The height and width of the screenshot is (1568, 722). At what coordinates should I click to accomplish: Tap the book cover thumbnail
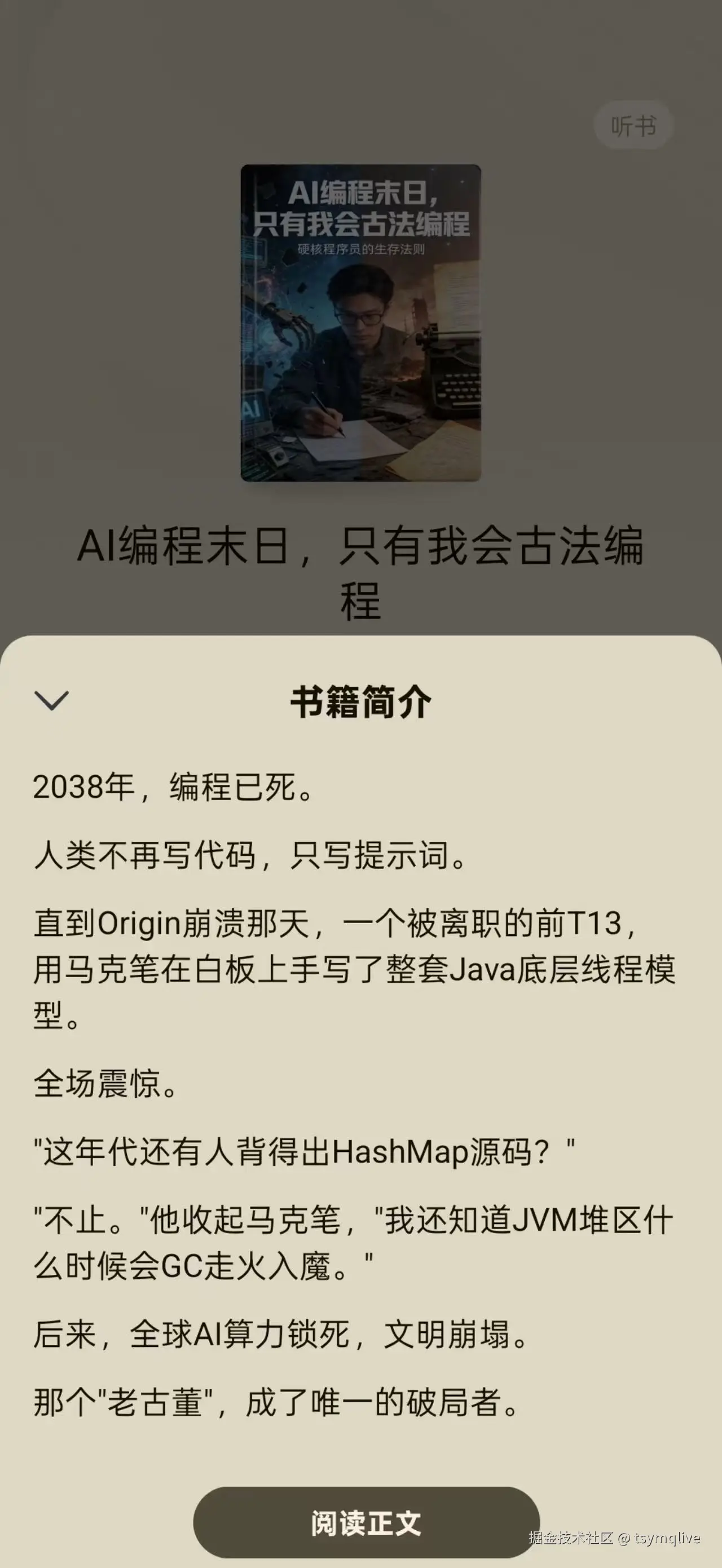[x=360, y=320]
